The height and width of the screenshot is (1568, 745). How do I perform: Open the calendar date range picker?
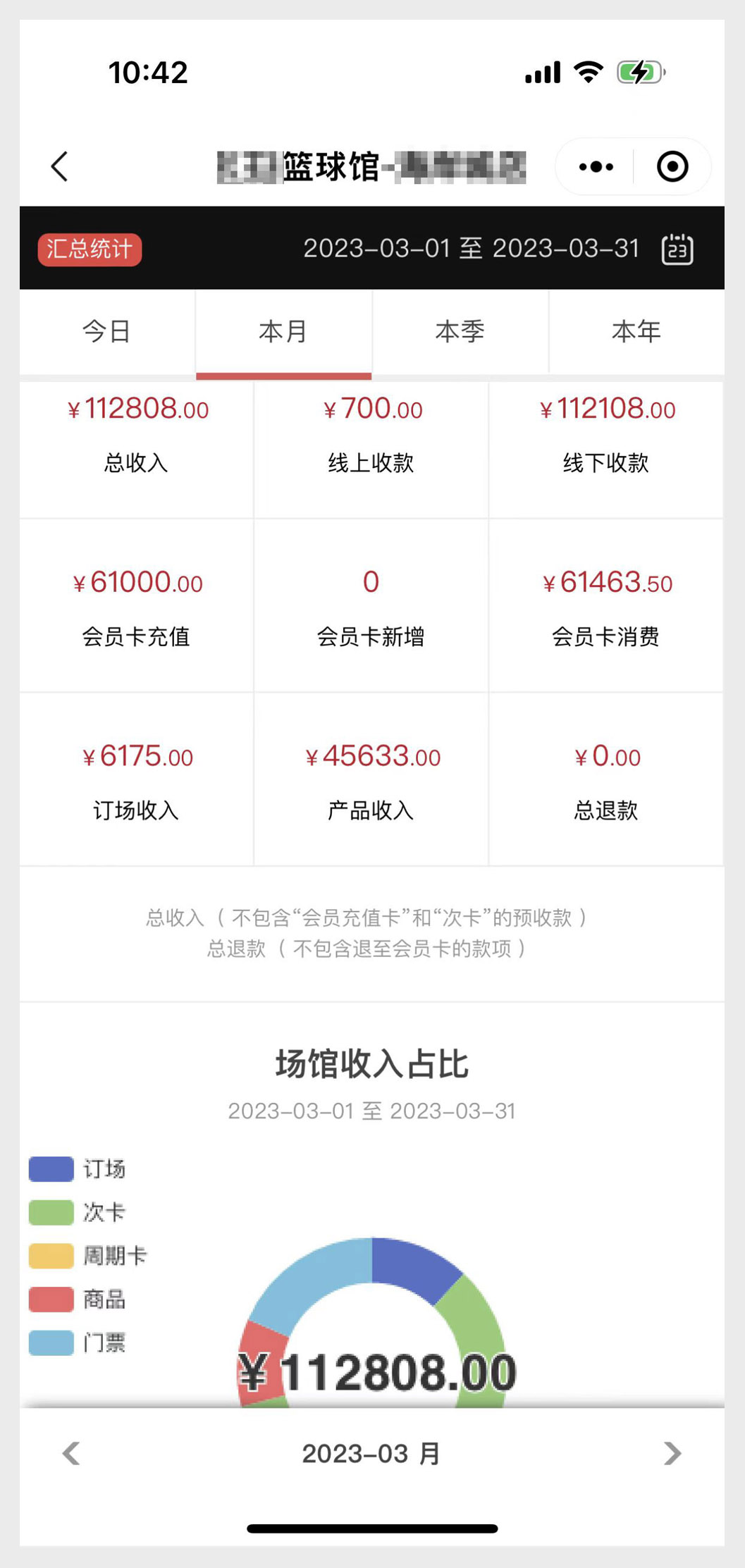(x=677, y=249)
